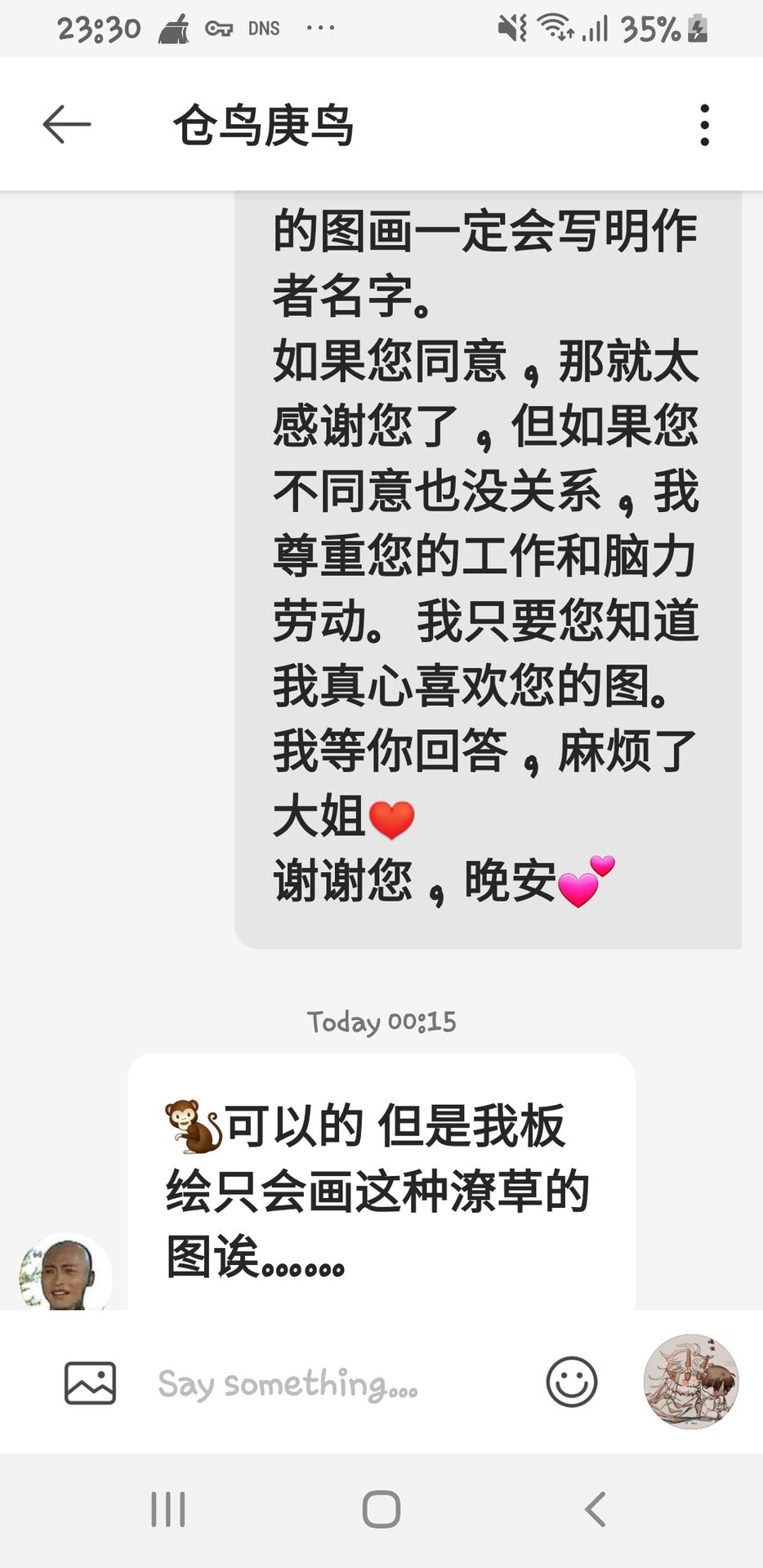The width and height of the screenshot is (763, 1568).
Task: Tap the round avatar beside emoji button
Action: tap(691, 1382)
